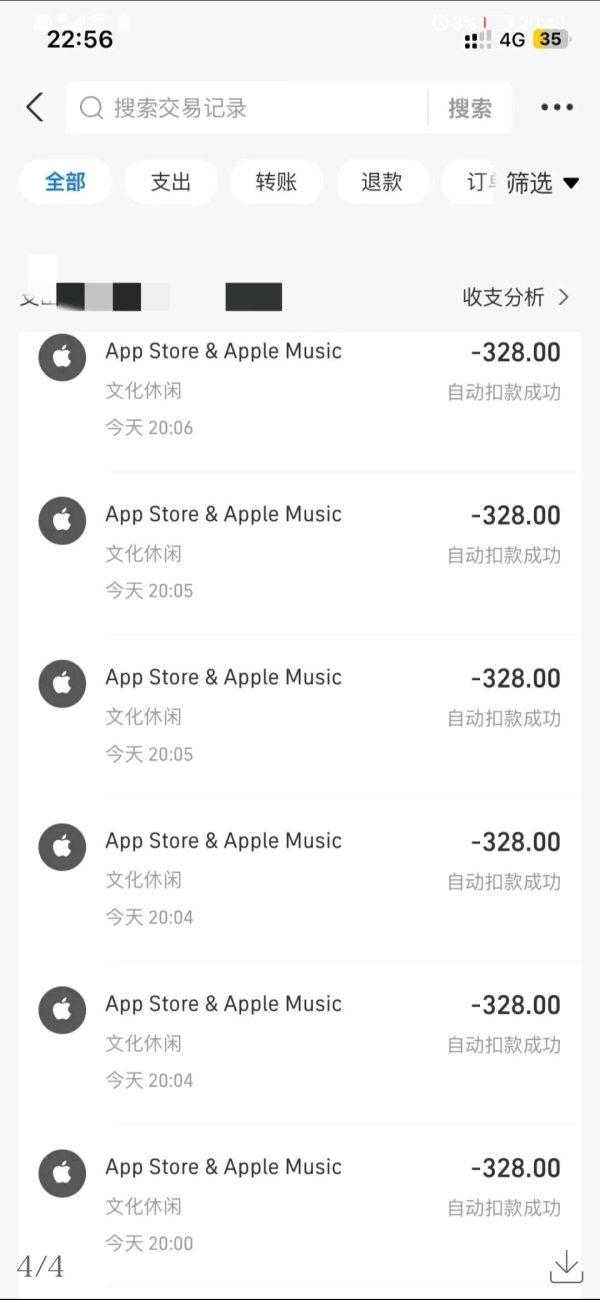Viewport: 600px width, 1300px height.
Task: Open 收支分析
Action: (x=515, y=297)
